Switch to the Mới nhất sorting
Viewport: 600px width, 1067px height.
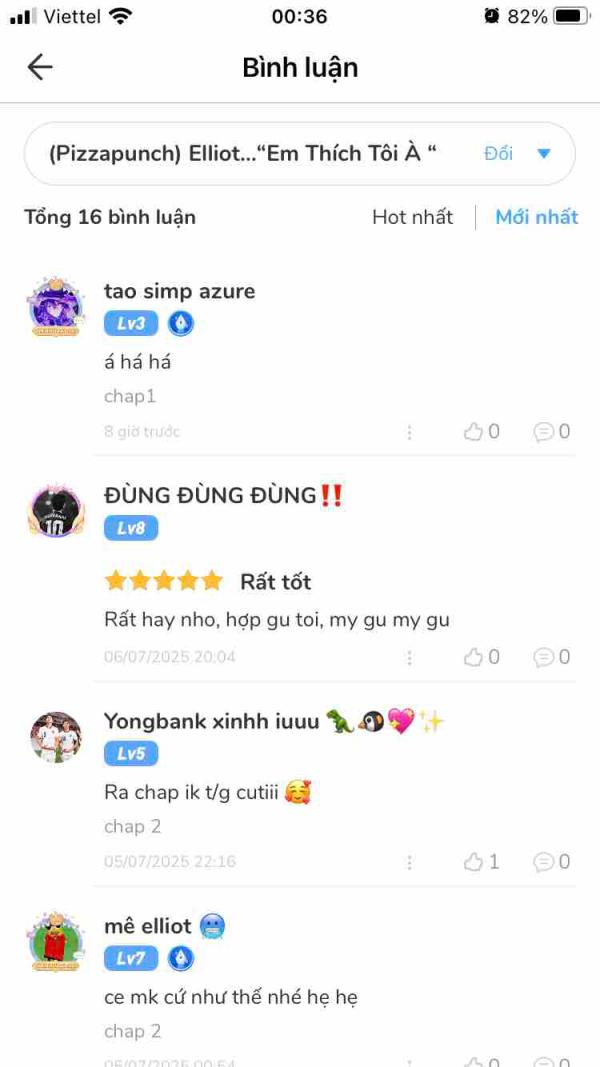[537, 217]
